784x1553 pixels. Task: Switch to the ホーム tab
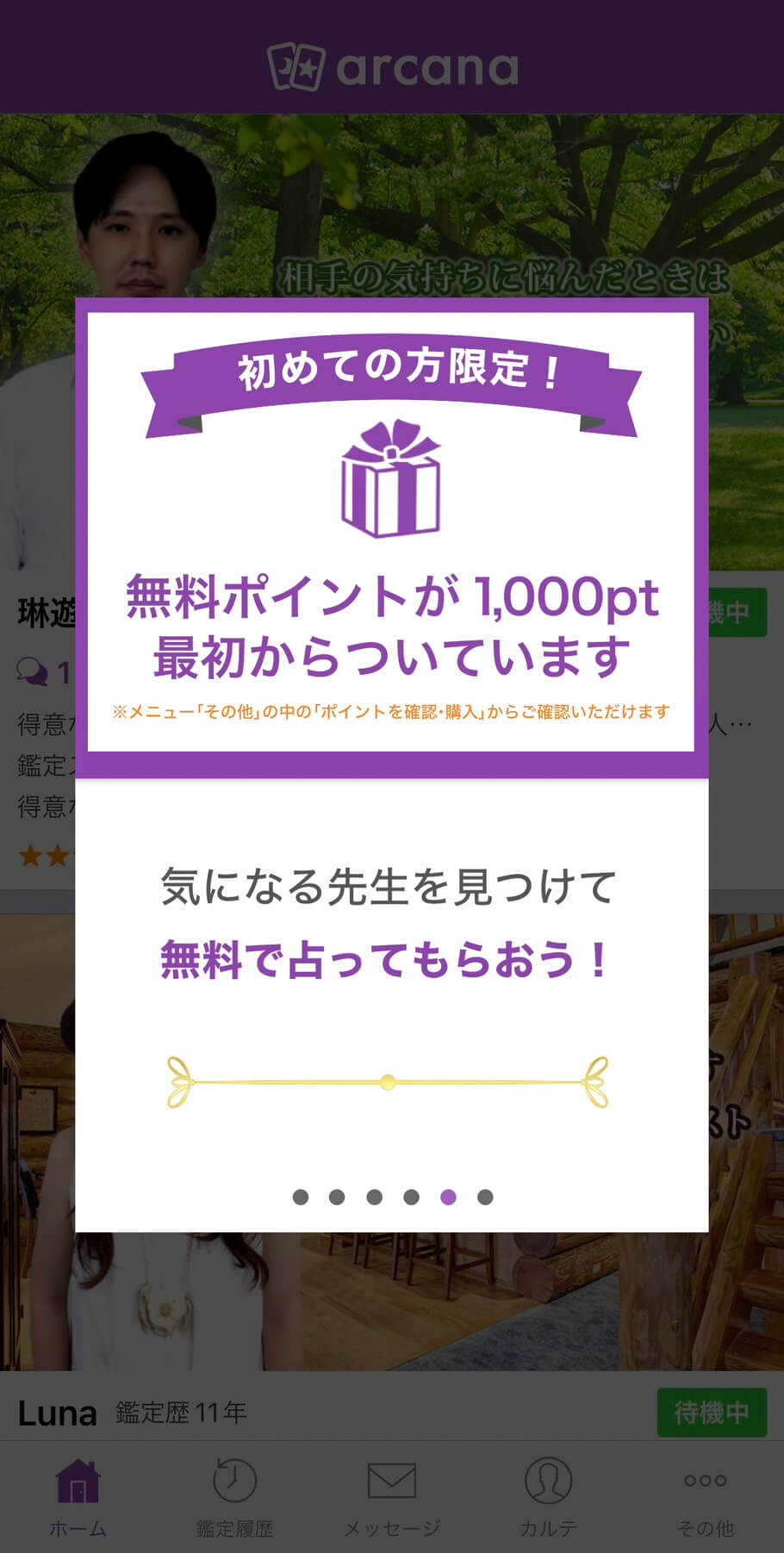[x=78, y=1498]
